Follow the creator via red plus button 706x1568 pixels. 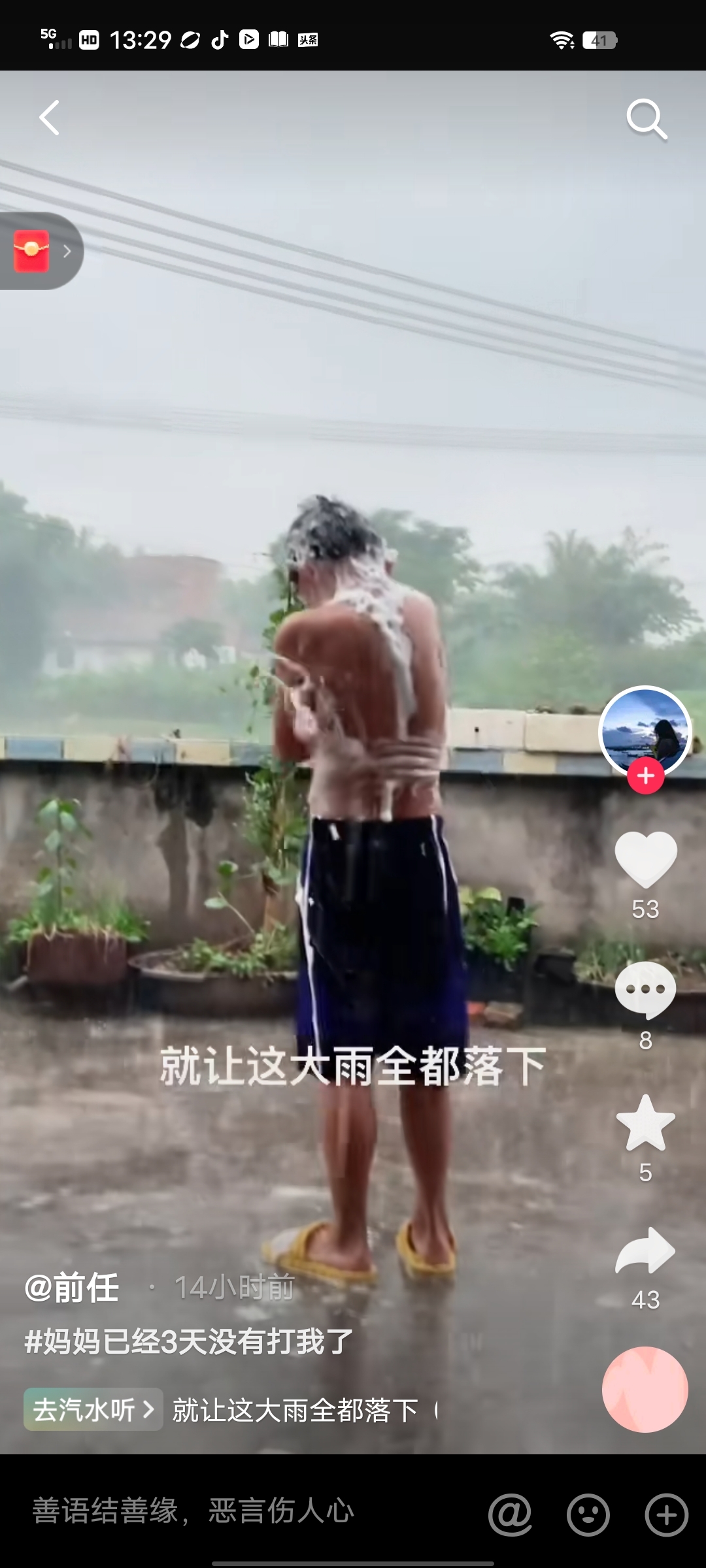click(646, 776)
